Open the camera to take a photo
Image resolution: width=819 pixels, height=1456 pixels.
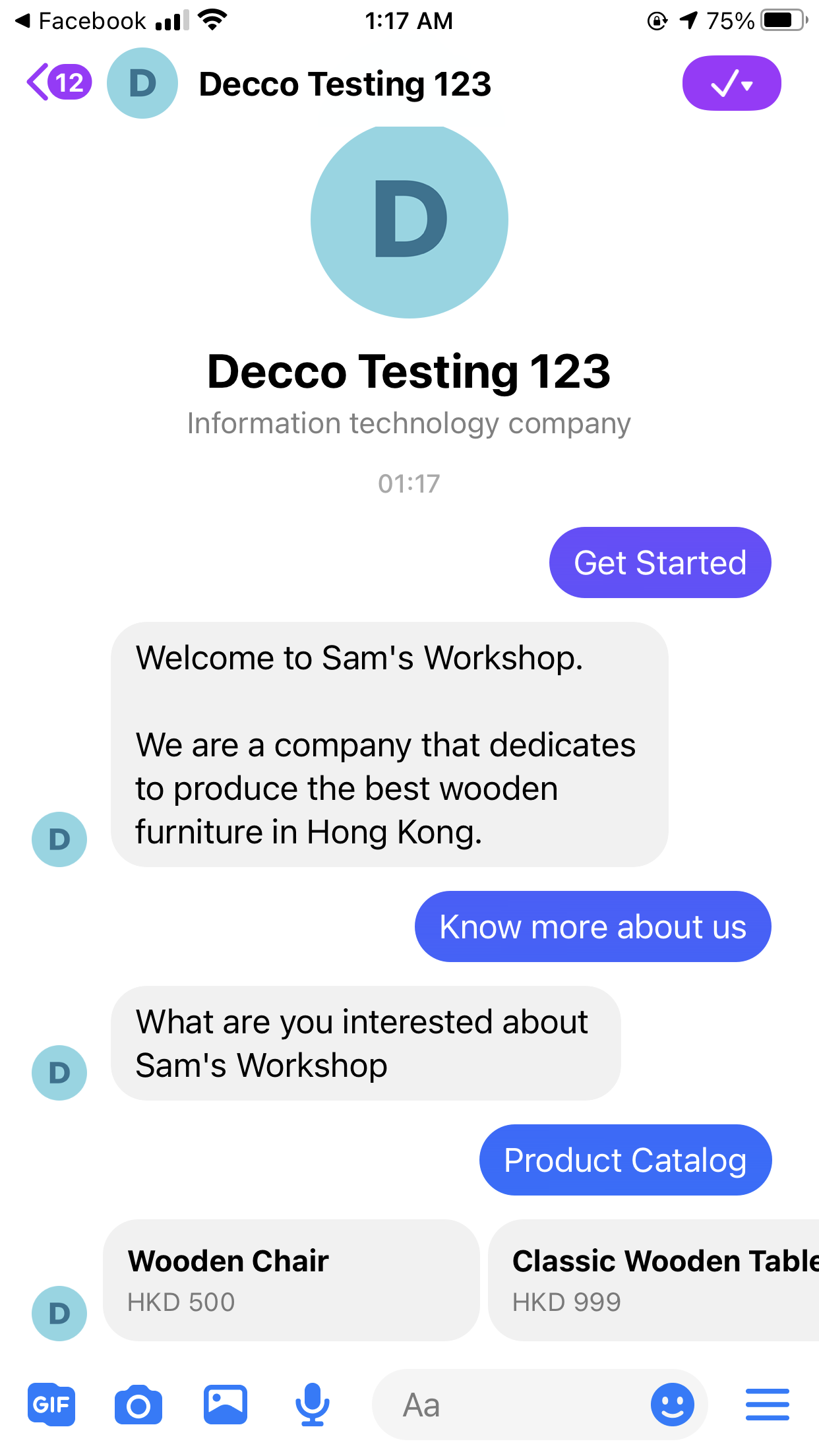click(138, 1405)
